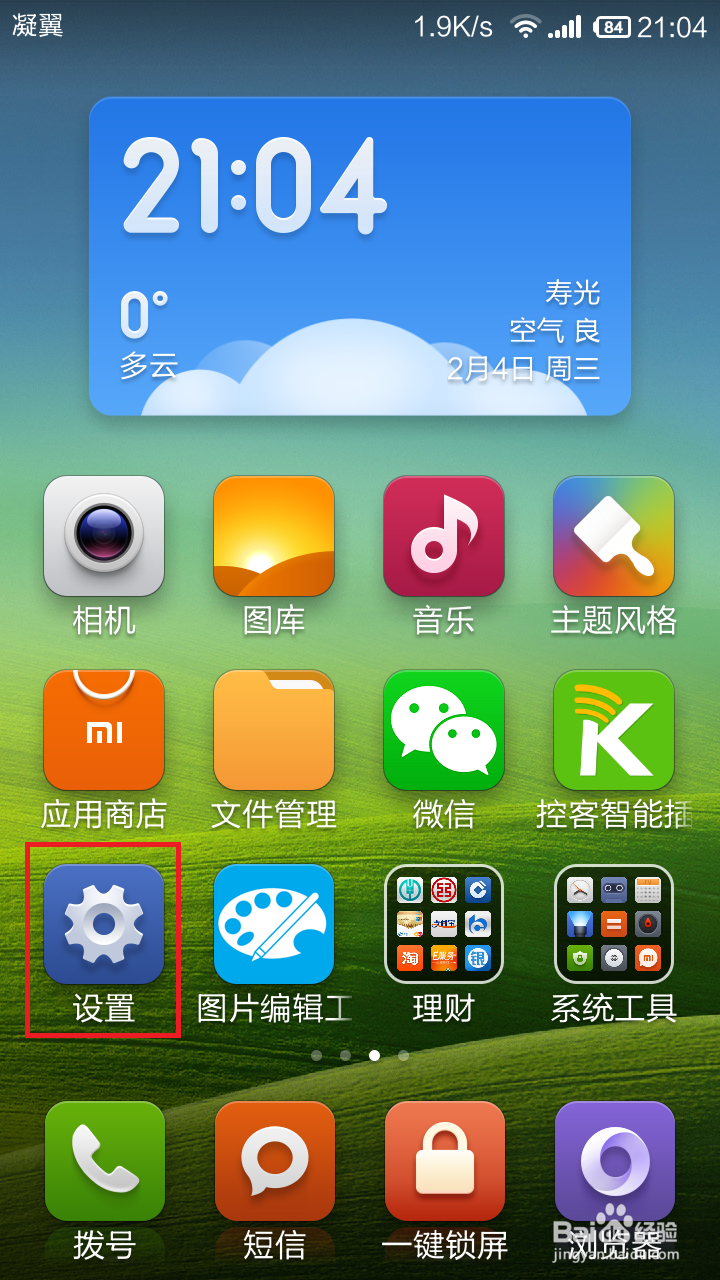This screenshot has width=720, height=1280.
Task: Open the 设置 Settings app
Action: (103, 925)
